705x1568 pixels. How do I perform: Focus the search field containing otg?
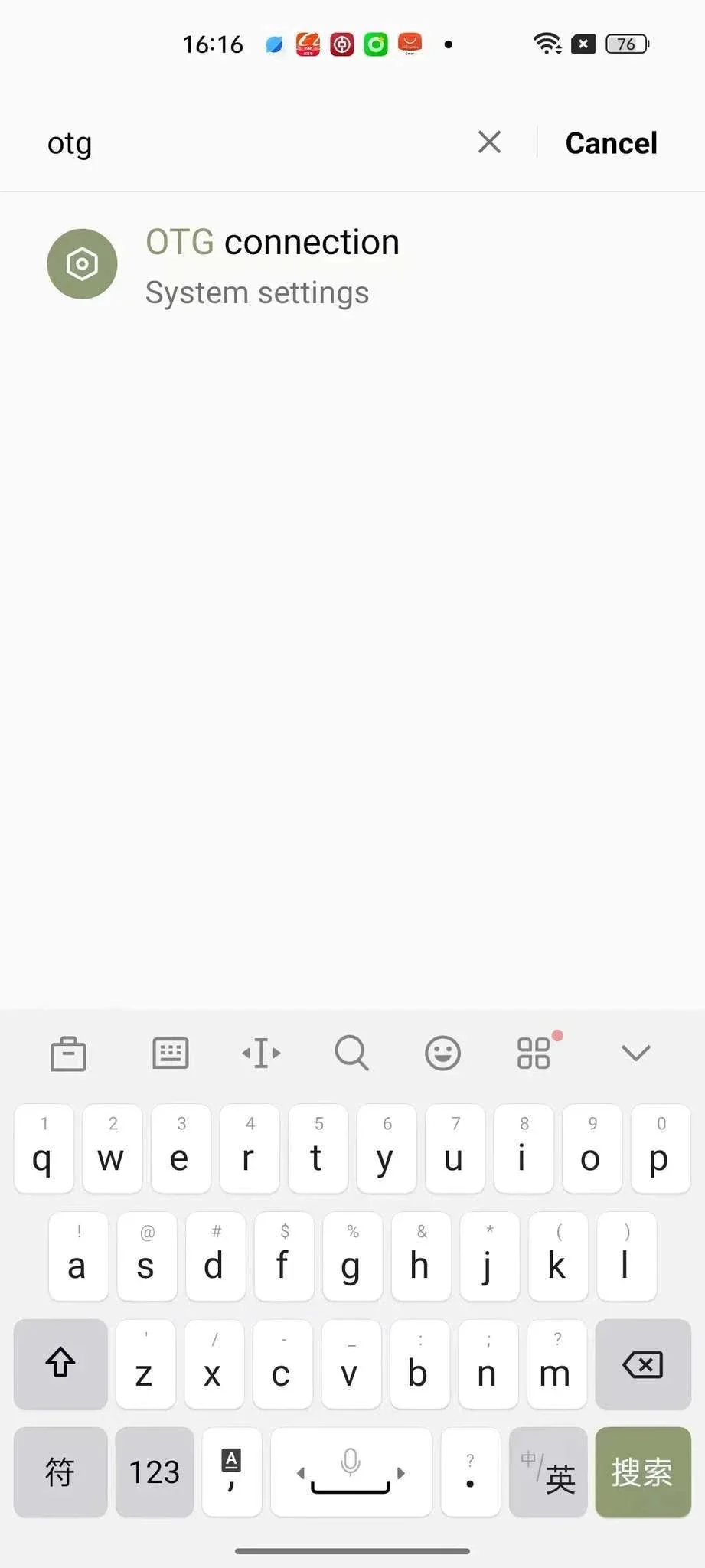tap(253, 143)
